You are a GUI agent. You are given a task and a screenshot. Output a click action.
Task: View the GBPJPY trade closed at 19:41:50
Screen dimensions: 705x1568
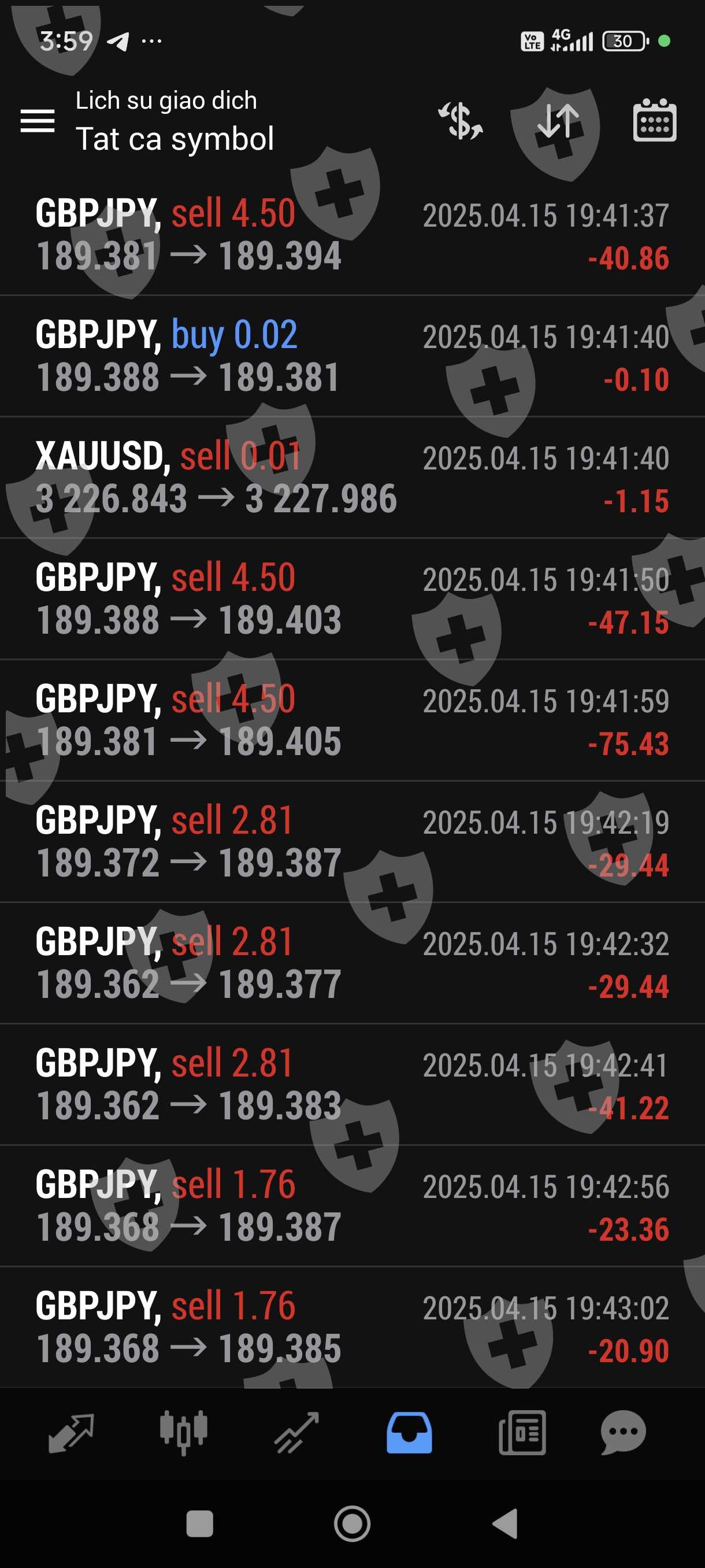352,599
